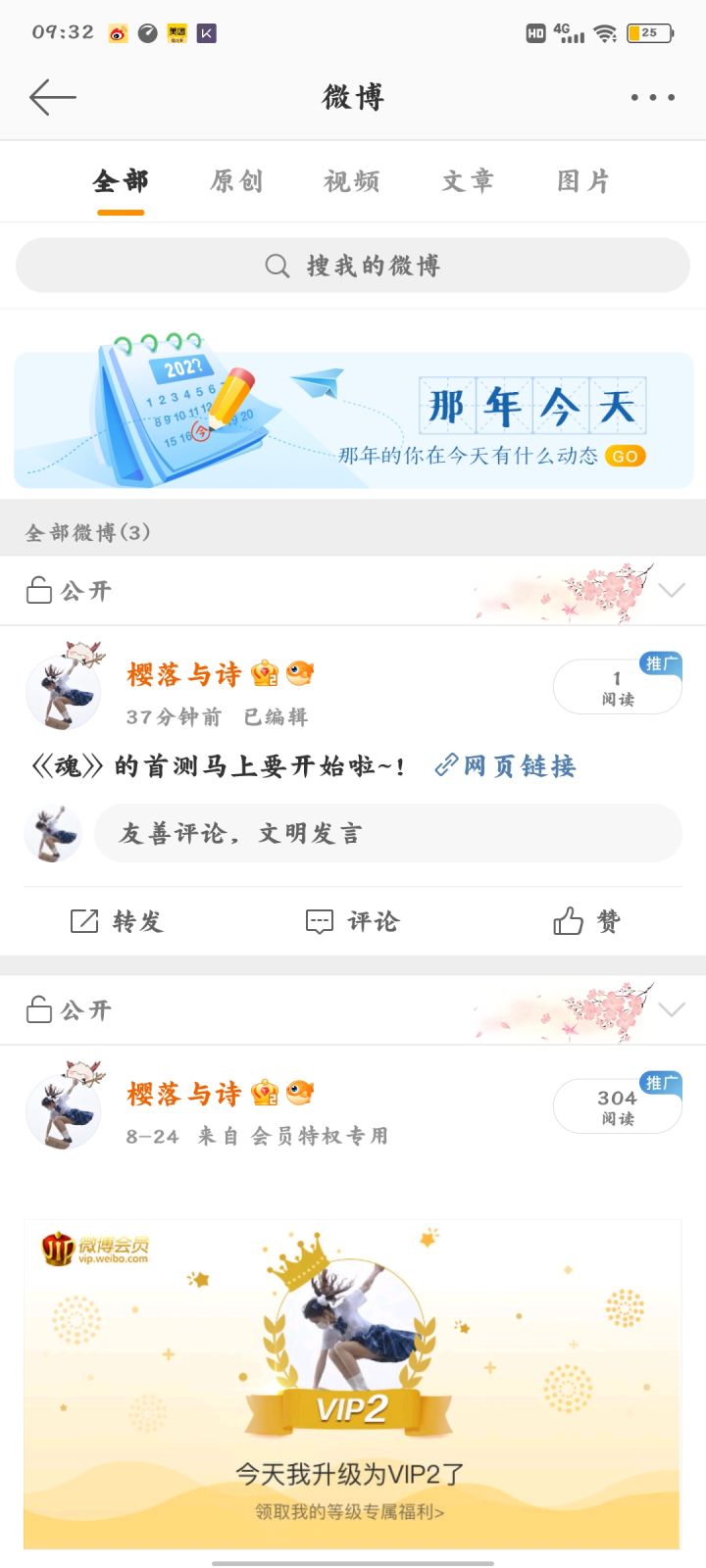Collapse the first post with its chevron
The image size is (706, 1568).
pyautogui.click(x=671, y=589)
